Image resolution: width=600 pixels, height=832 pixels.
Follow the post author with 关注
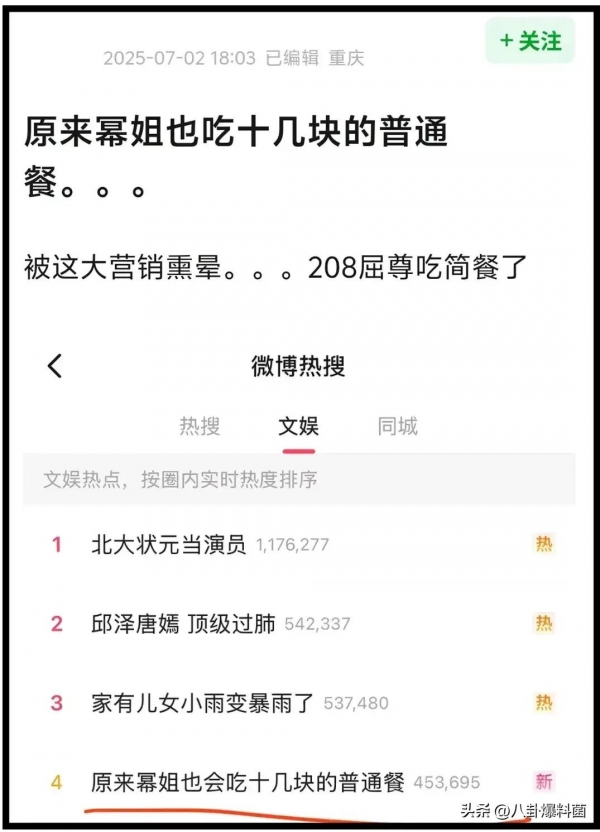click(531, 41)
